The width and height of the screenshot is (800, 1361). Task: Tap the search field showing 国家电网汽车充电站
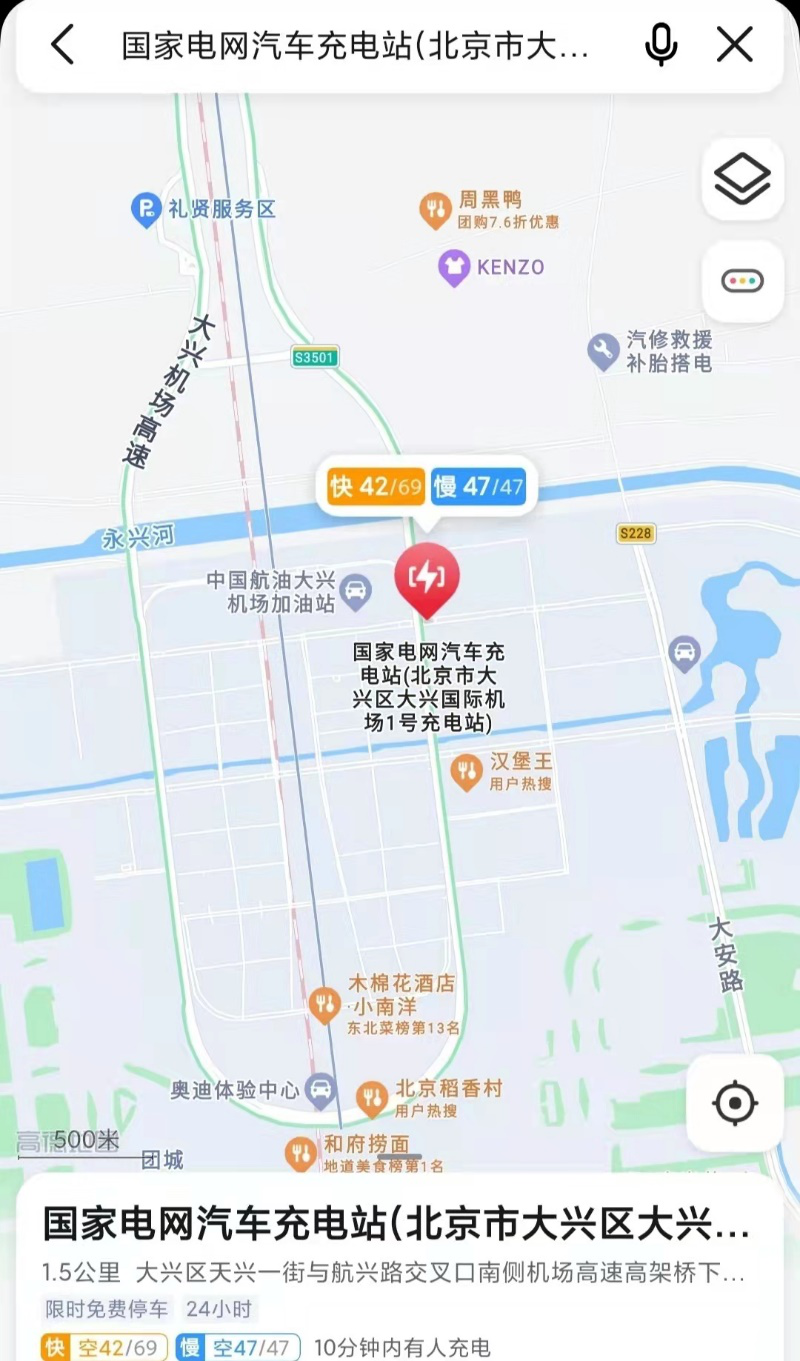click(x=355, y=45)
